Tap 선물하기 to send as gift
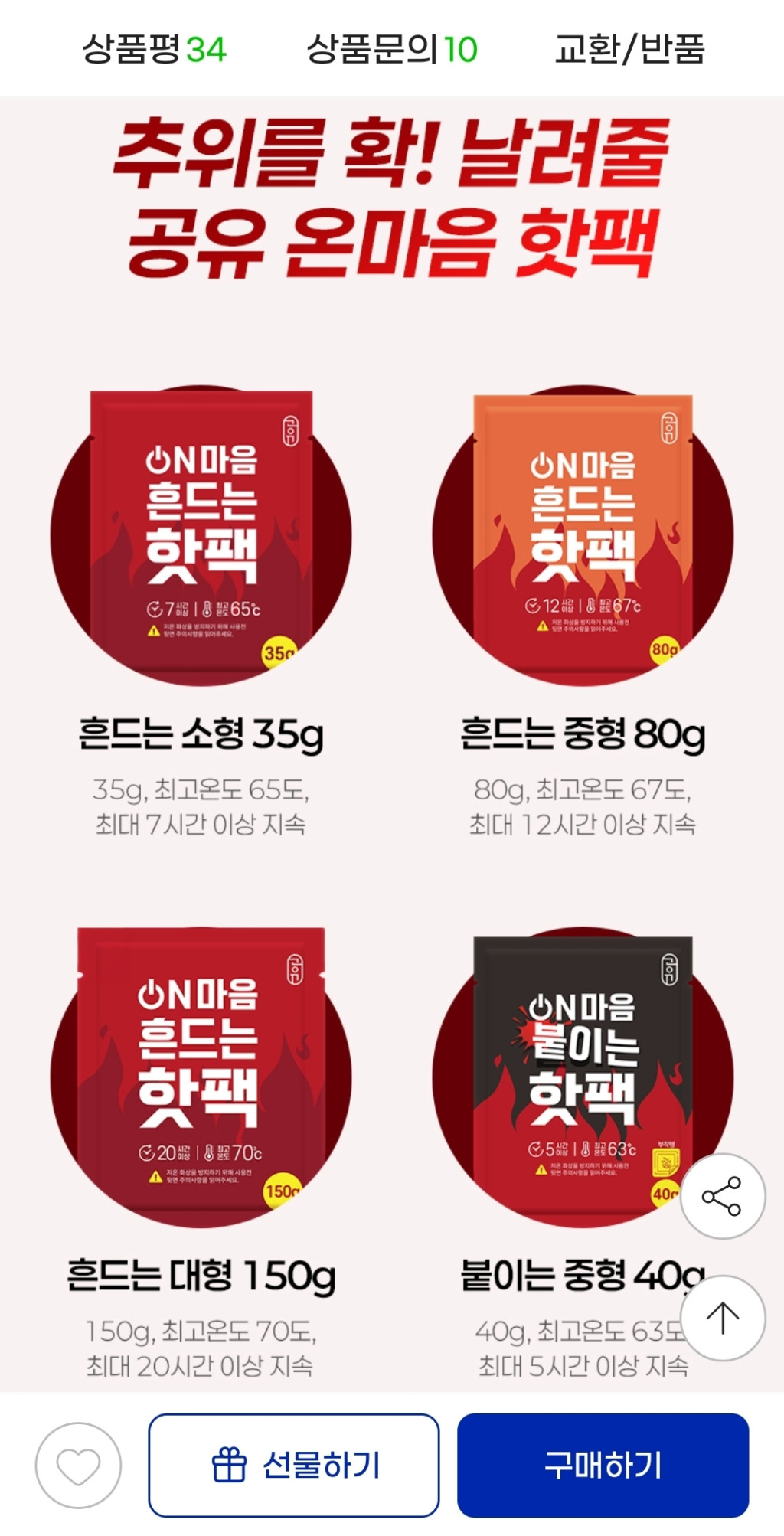The width and height of the screenshot is (784, 1536). click(294, 1466)
